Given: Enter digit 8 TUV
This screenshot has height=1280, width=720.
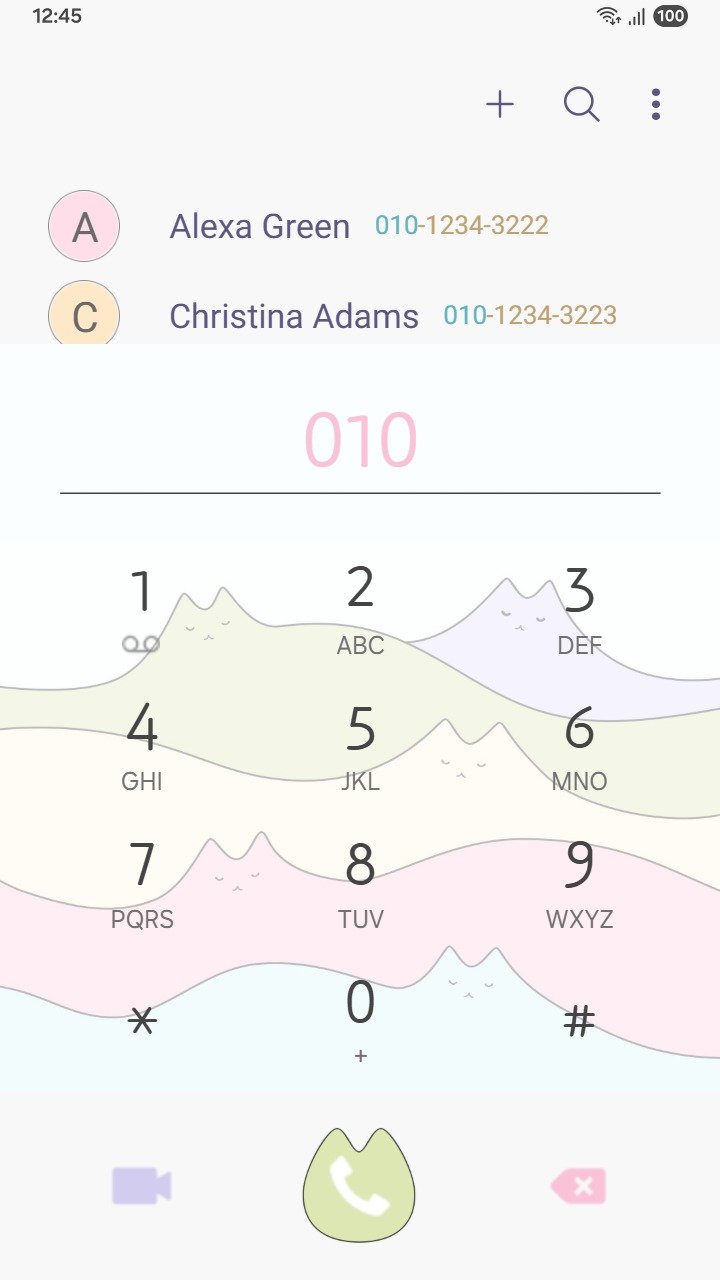Looking at the screenshot, I should click(360, 881).
